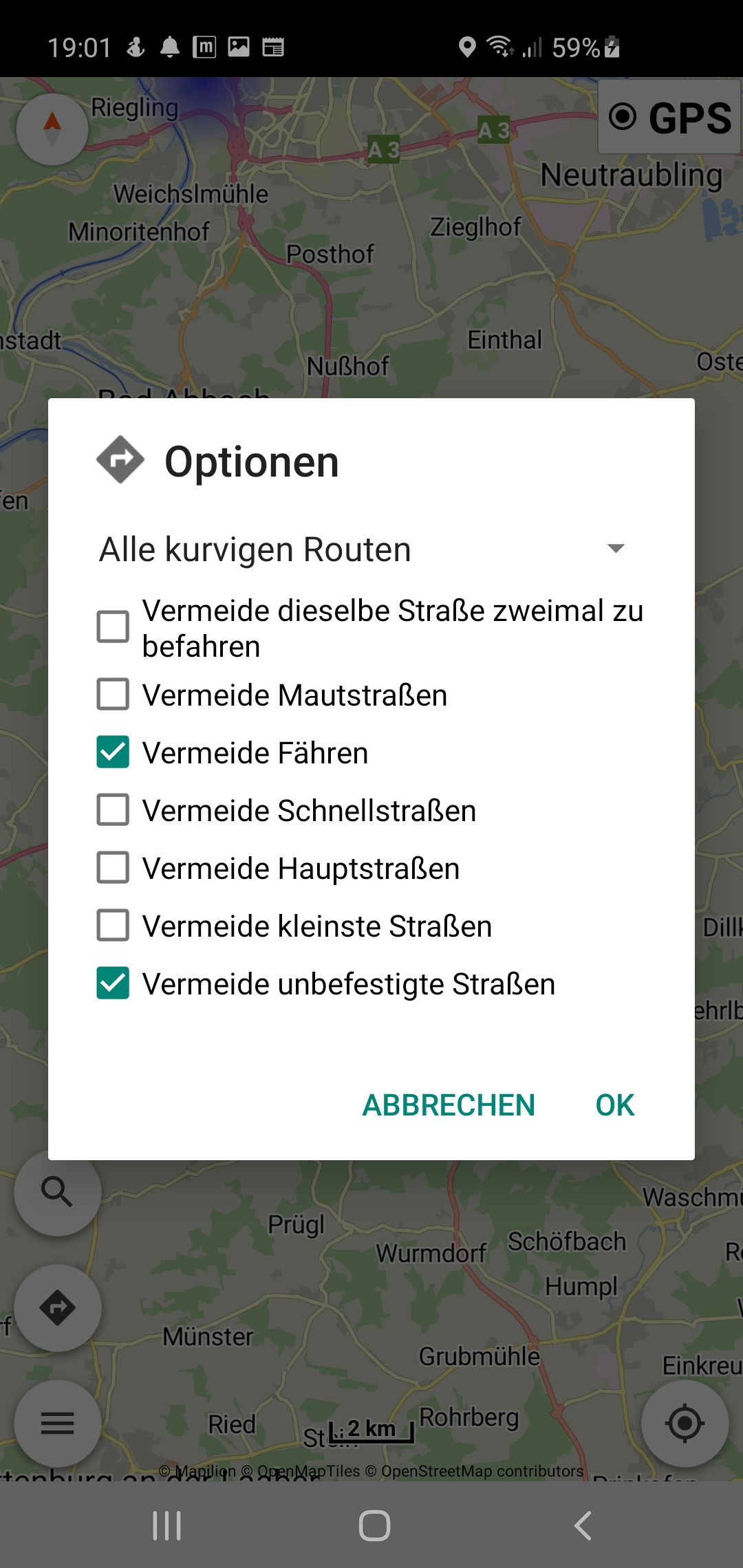Uncheck 'Vermeide Fähren'

tap(113, 752)
